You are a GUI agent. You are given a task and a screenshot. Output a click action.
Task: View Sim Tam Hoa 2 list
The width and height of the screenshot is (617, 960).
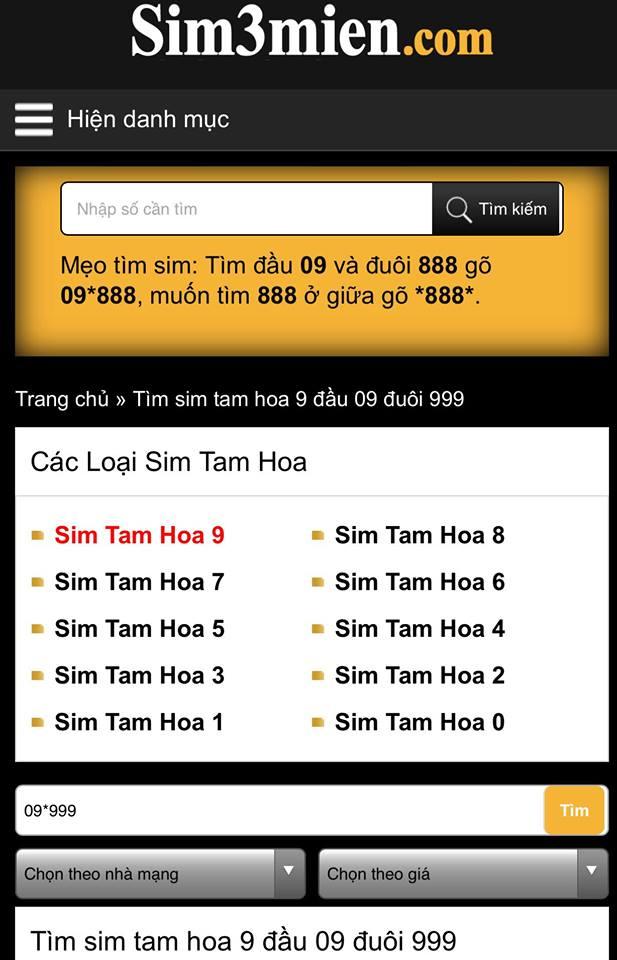tap(419, 675)
